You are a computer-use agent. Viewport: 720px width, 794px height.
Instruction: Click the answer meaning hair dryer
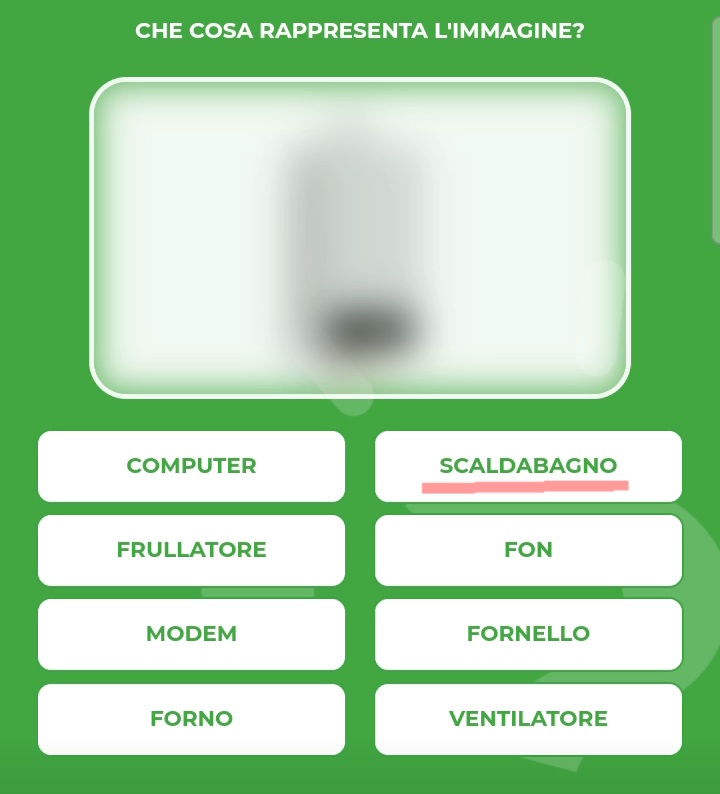[528, 550]
